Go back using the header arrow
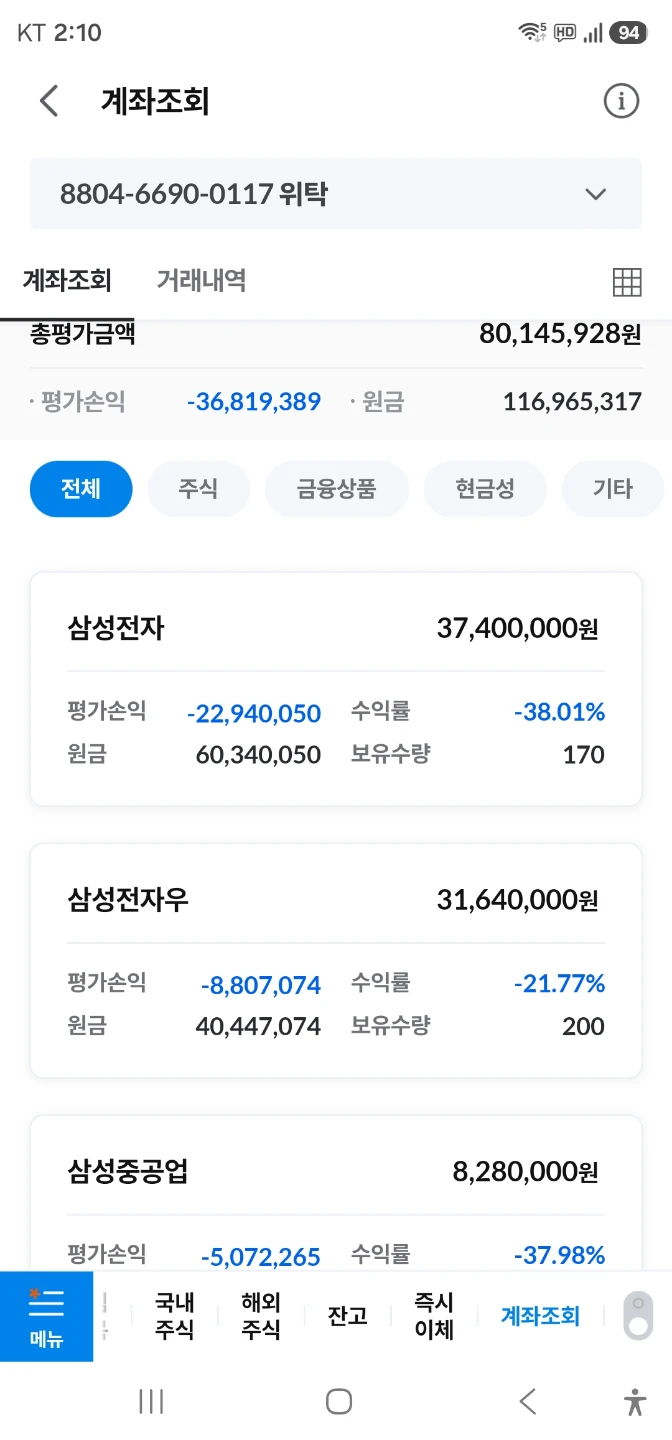672x1440 pixels. point(49,101)
